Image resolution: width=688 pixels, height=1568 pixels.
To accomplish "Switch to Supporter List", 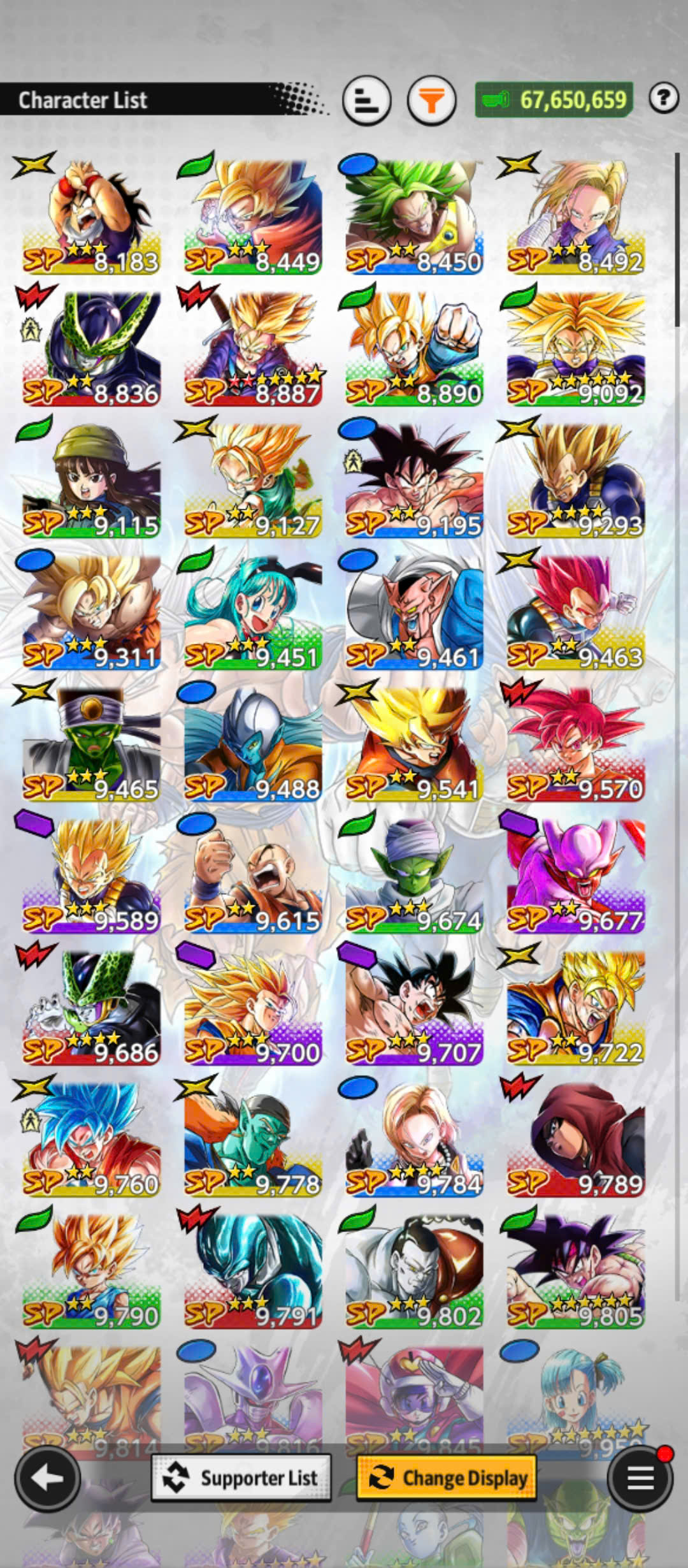I will coord(241,1477).
